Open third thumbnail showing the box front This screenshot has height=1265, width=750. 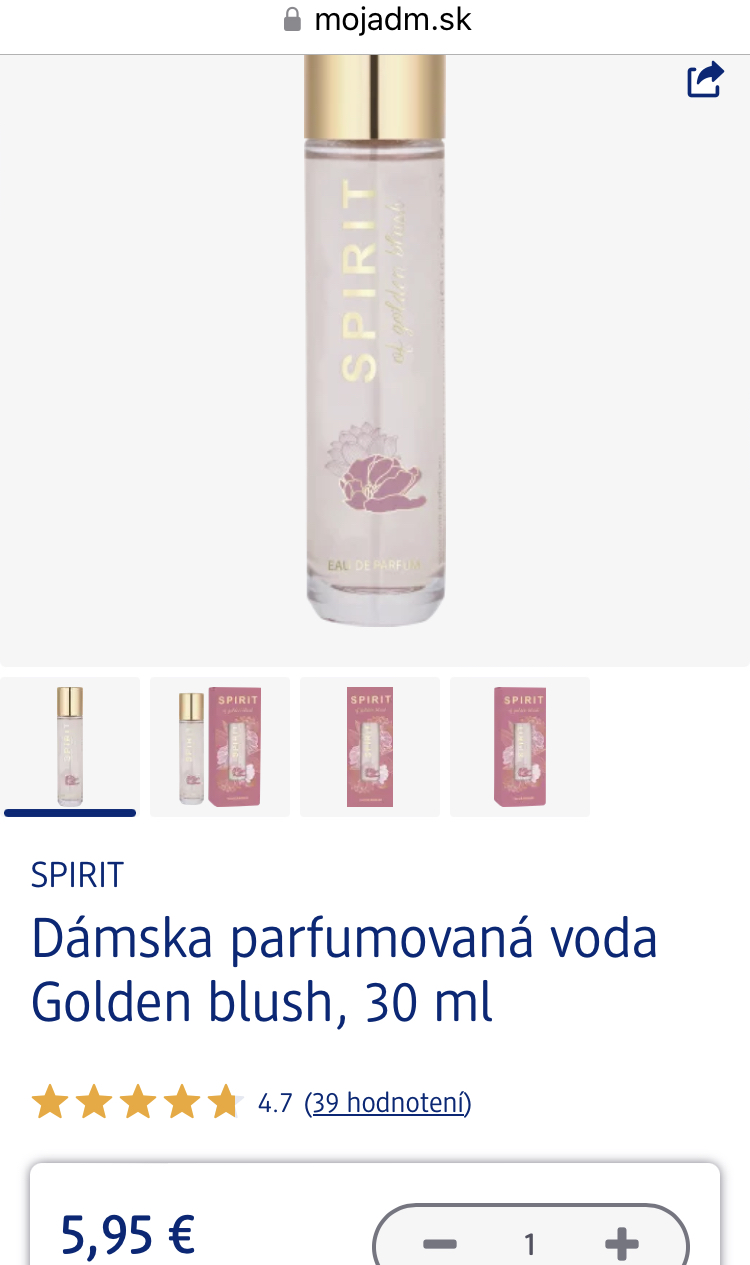[x=370, y=746]
